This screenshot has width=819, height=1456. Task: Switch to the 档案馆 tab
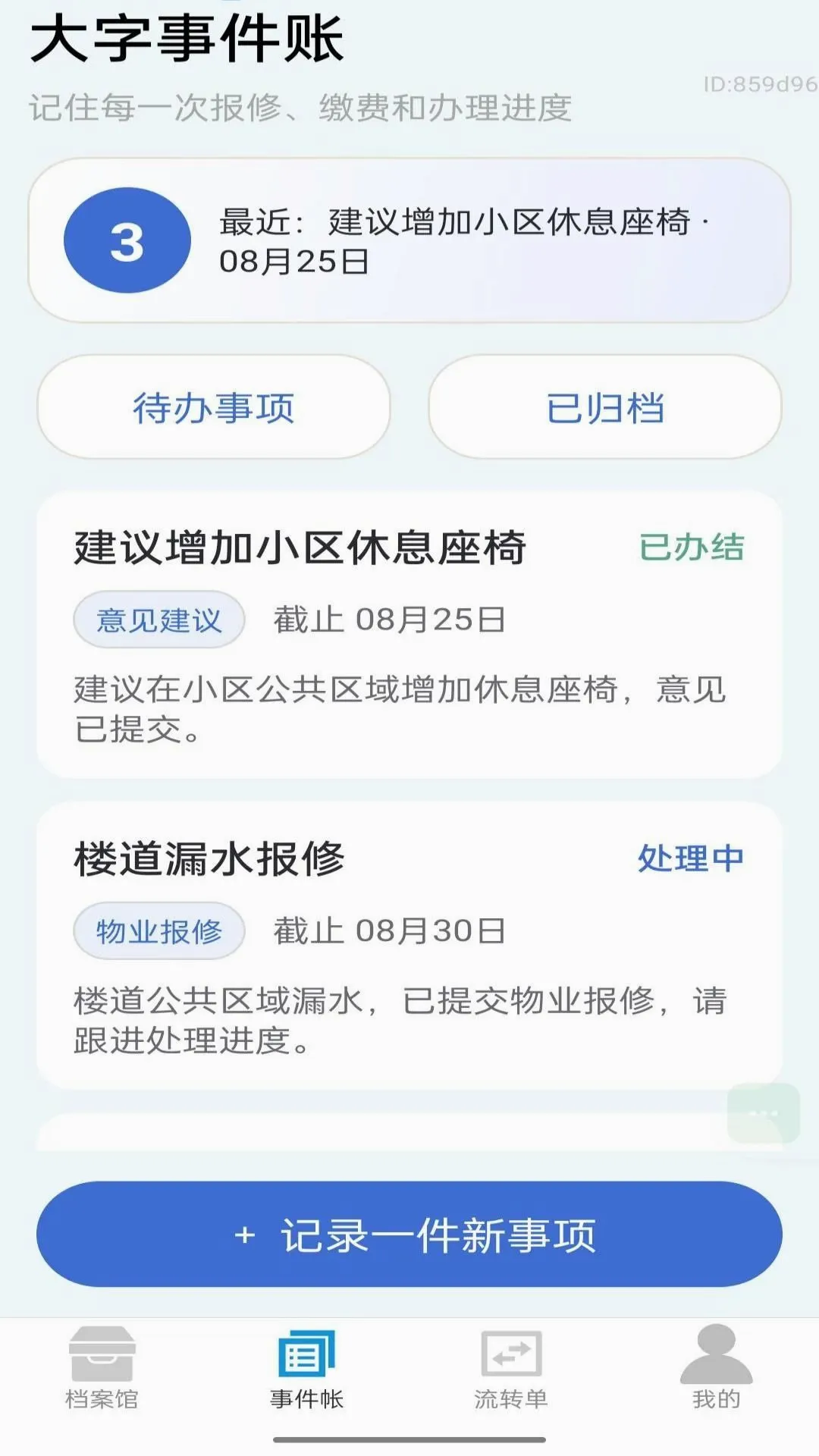tap(102, 1367)
